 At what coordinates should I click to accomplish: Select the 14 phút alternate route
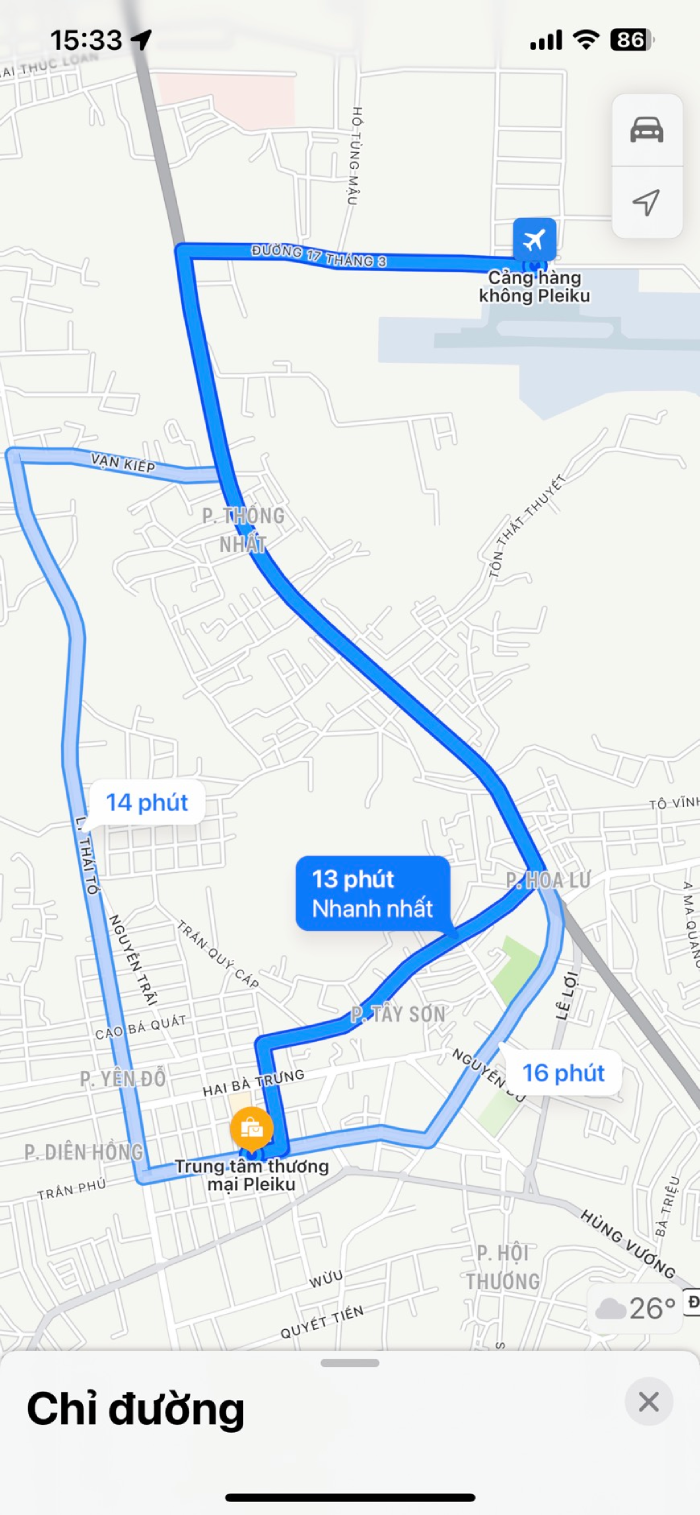pos(146,801)
